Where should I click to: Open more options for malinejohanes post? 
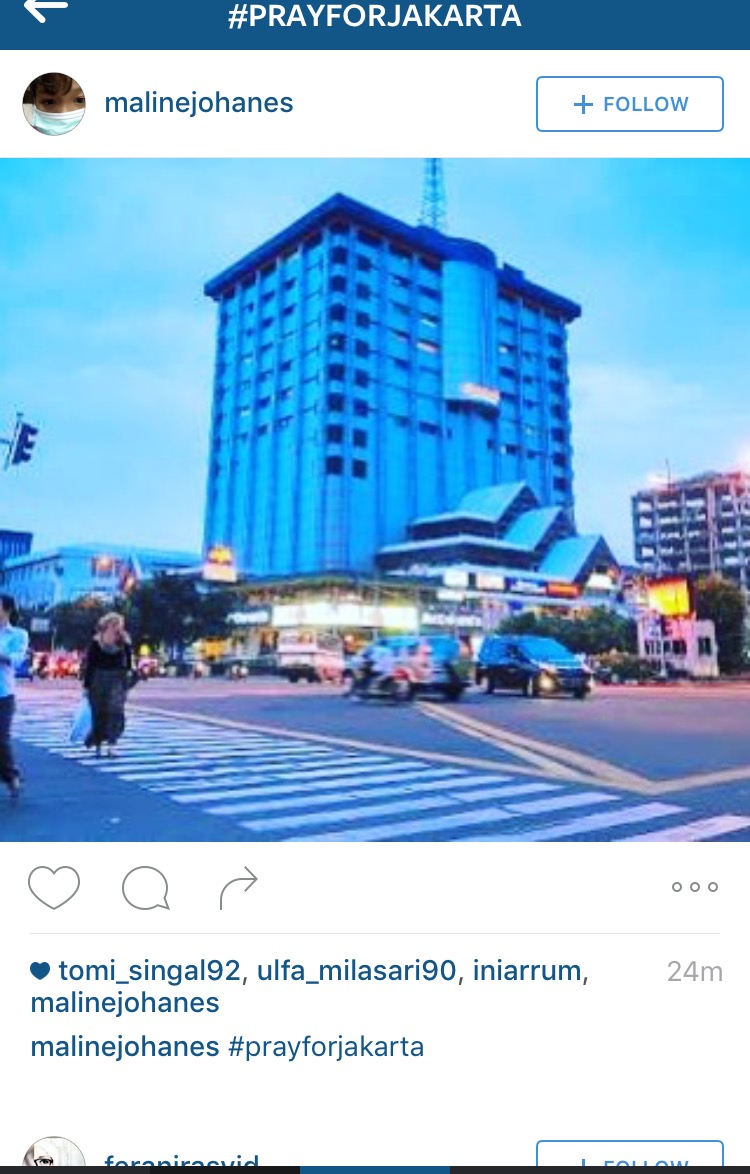pos(695,887)
